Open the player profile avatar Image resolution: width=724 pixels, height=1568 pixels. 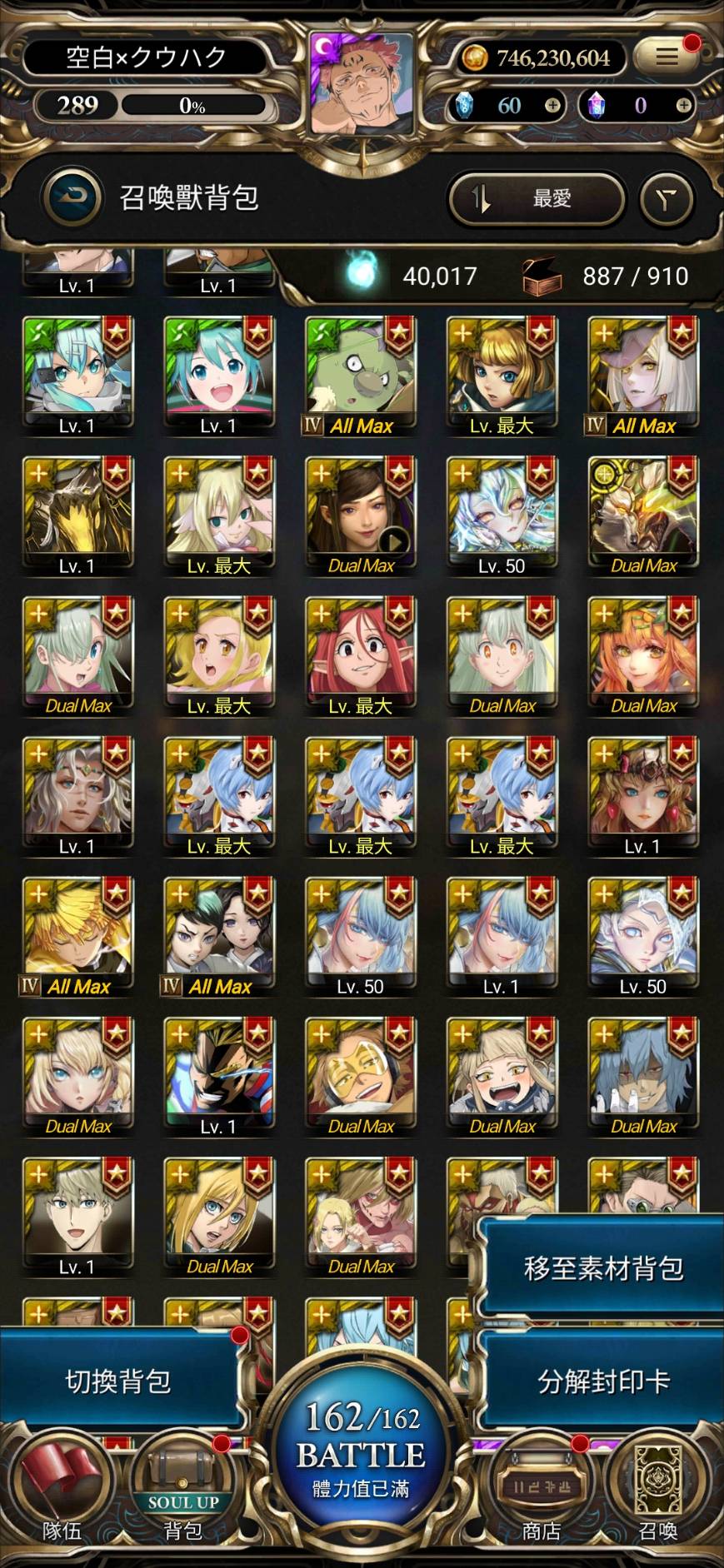pyautogui.click(x=362, y=83)
